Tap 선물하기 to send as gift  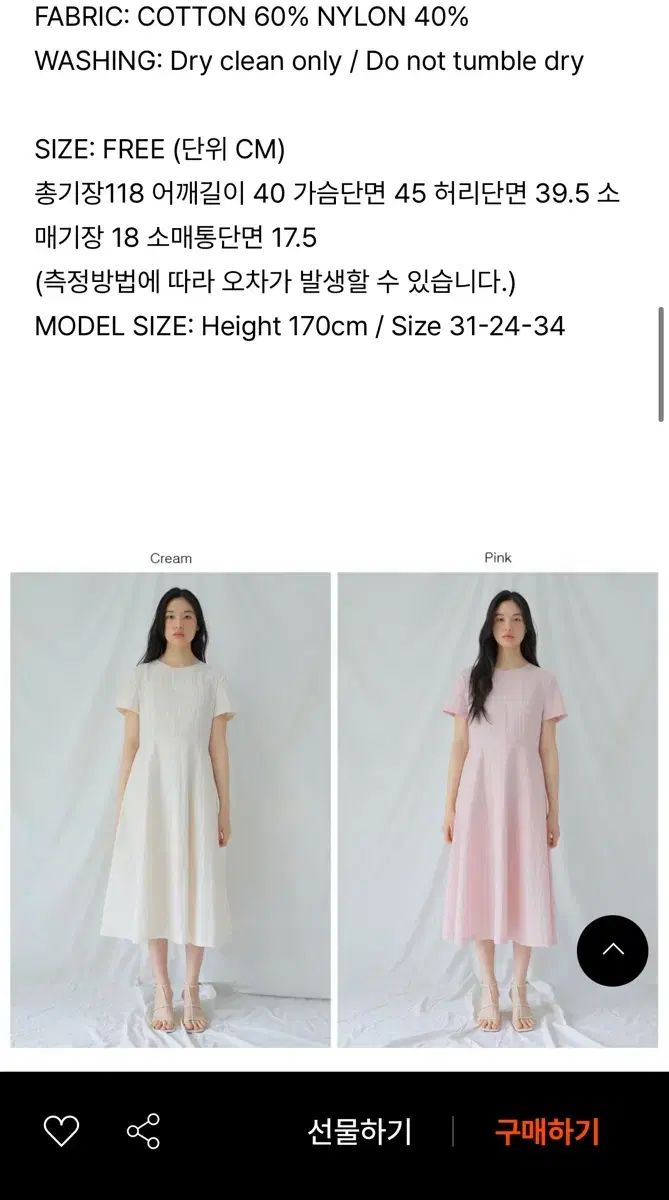[359, 1131]
